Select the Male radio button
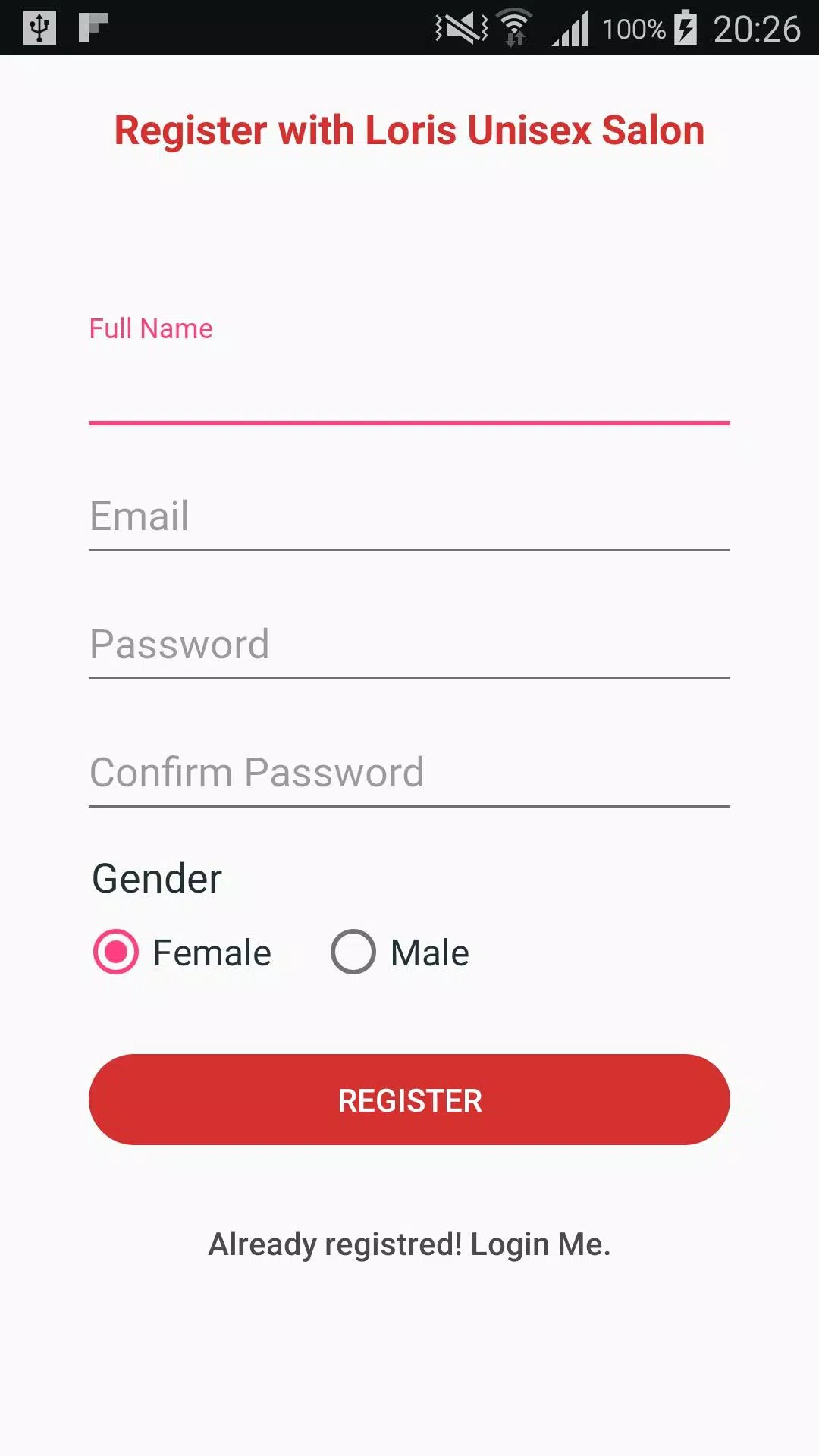Screen dimensions: 819x1456 click(x=353, y=952)
